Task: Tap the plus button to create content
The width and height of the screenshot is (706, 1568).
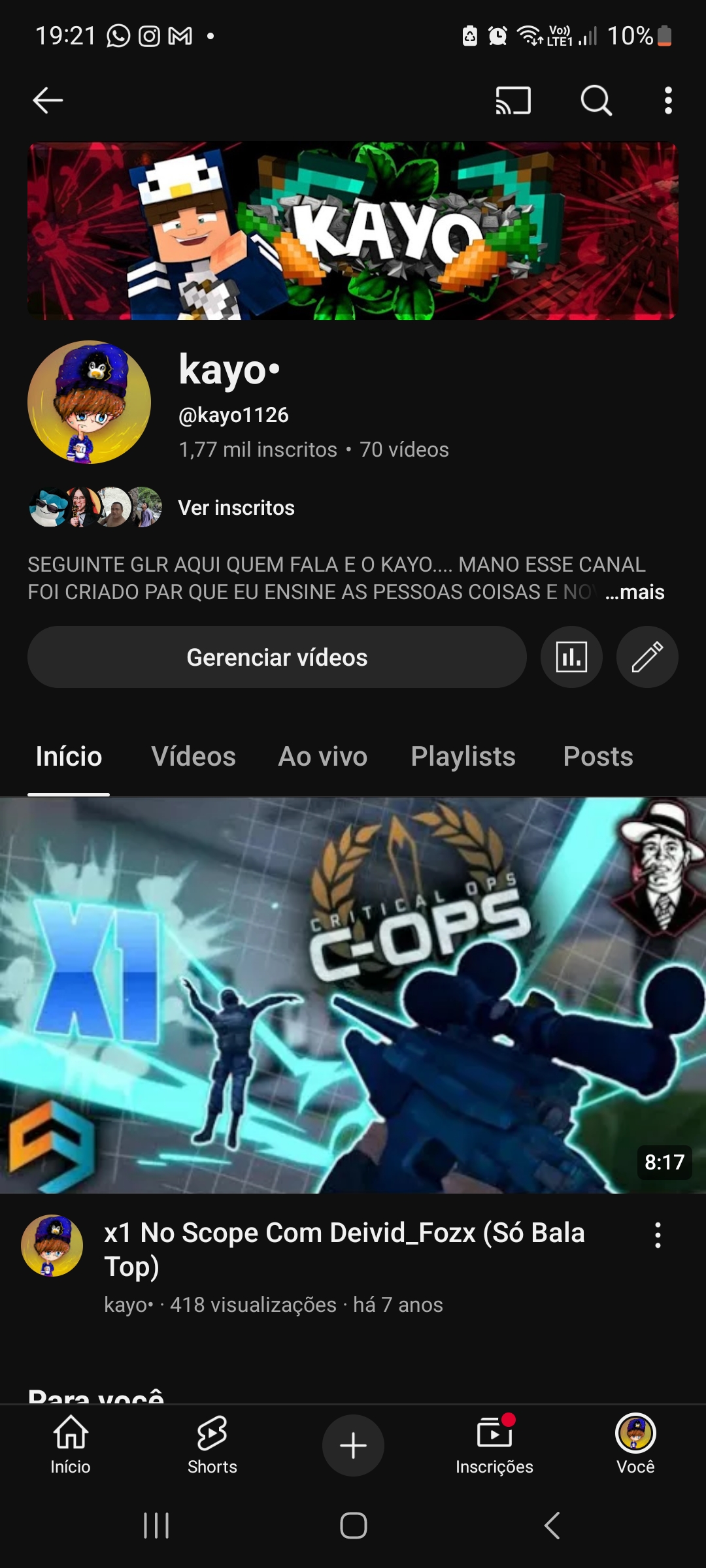Action: click(353, 1445)
